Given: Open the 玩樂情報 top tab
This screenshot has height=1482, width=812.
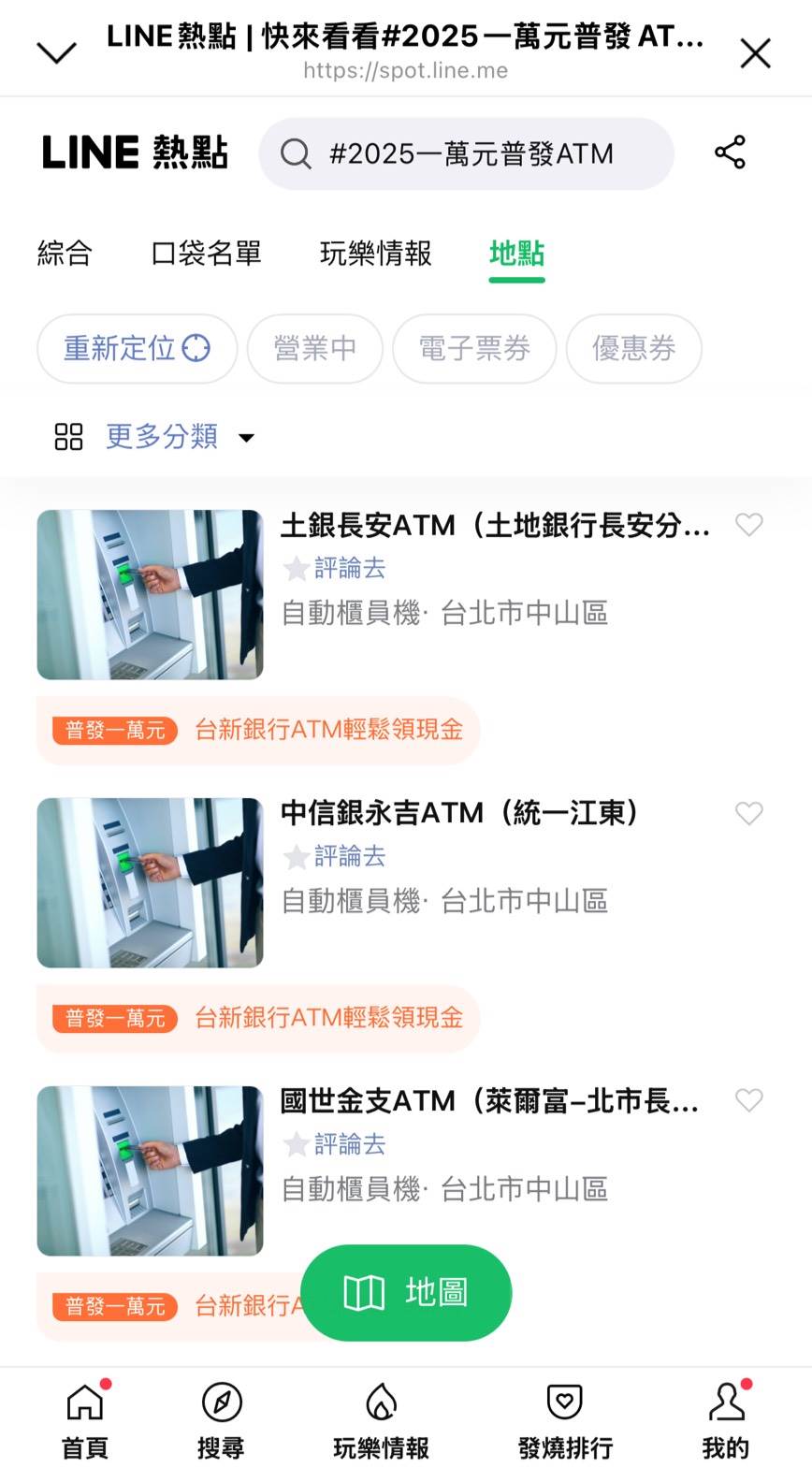Looking at the screenshot, I should [x=375, y=253].
